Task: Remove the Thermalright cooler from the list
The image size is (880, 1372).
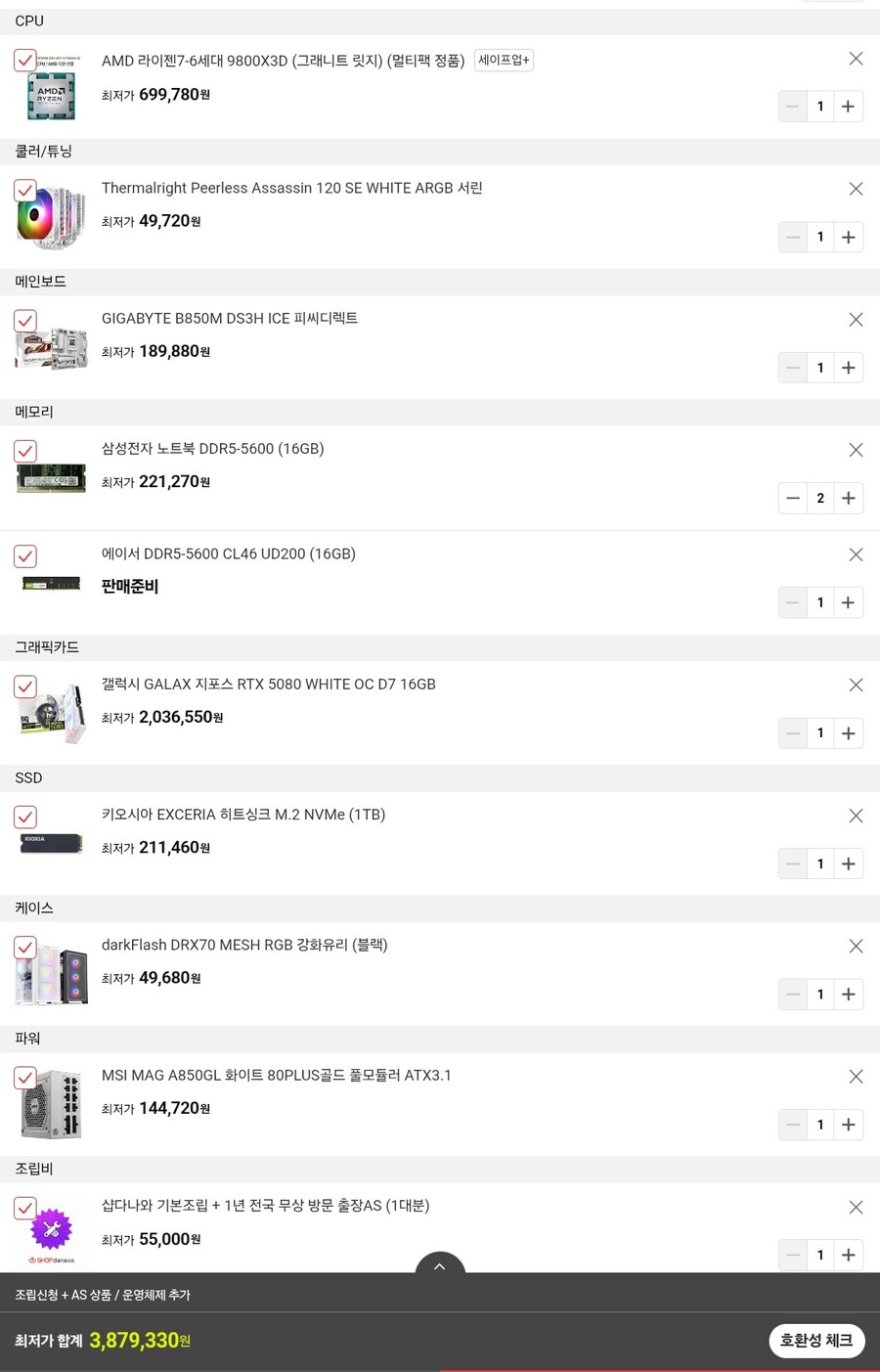Action: point(856,189)
